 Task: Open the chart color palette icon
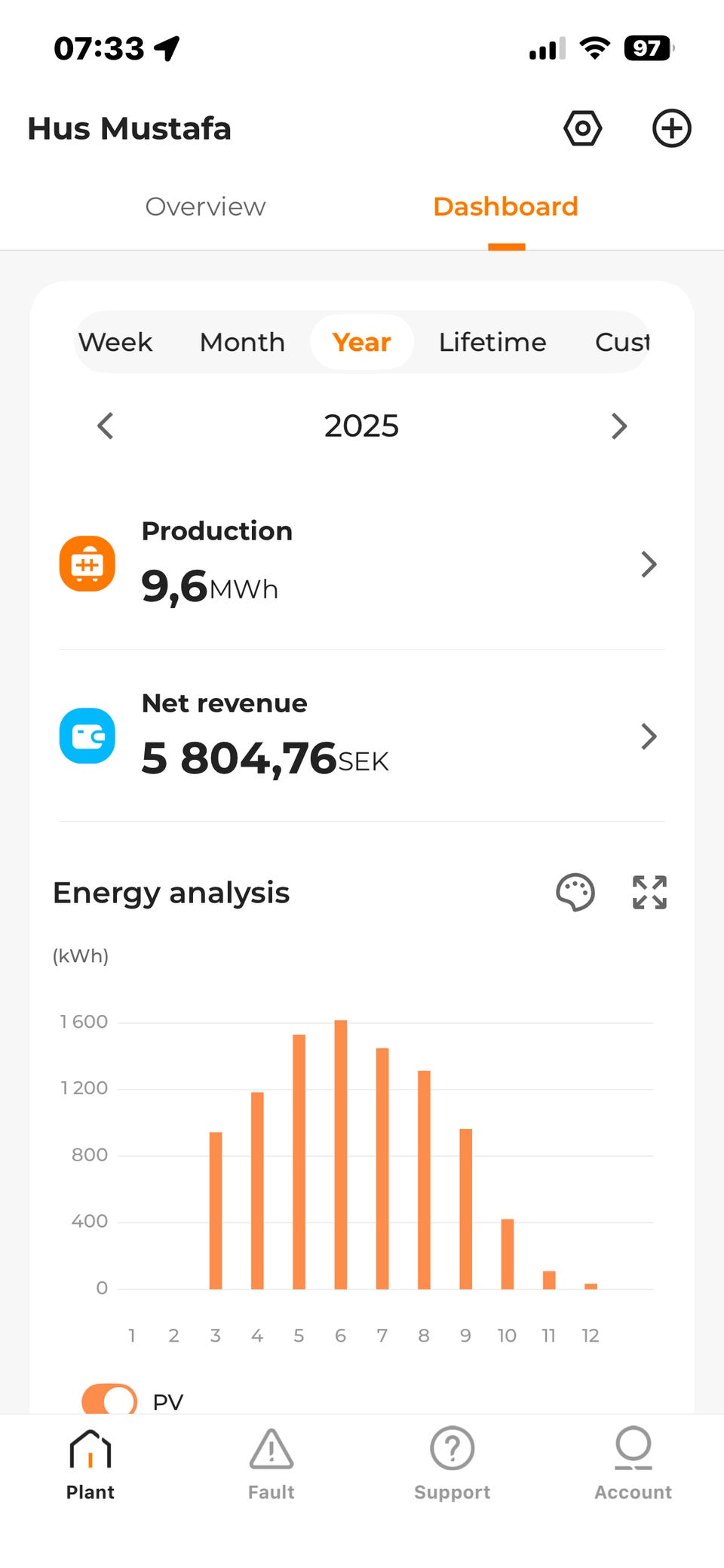click(x=575, y=893)
